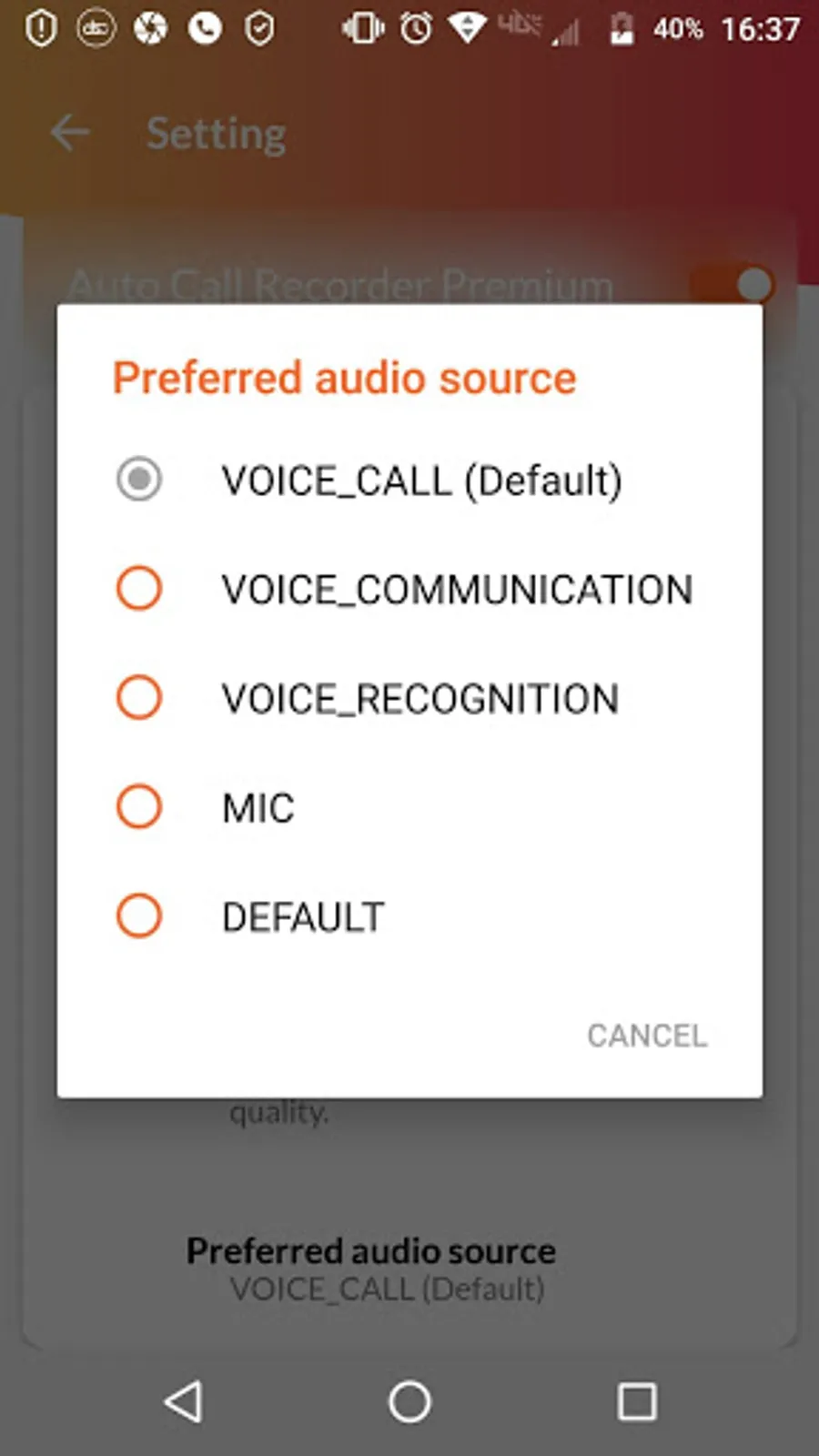Go to the home screen
819x1456 pixels.
409,1401
